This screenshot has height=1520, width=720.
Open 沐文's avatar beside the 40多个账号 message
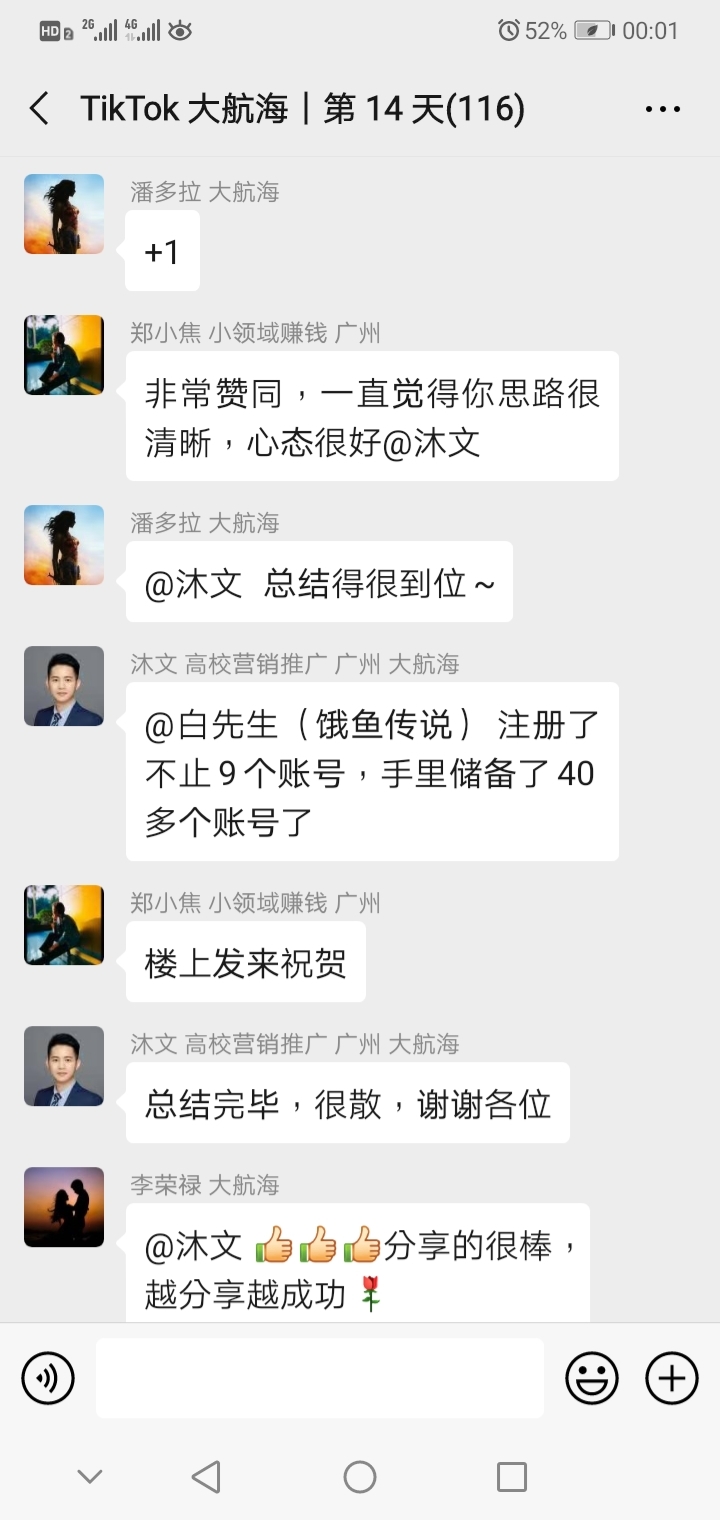pyautogui.click(x=64, y=686)
